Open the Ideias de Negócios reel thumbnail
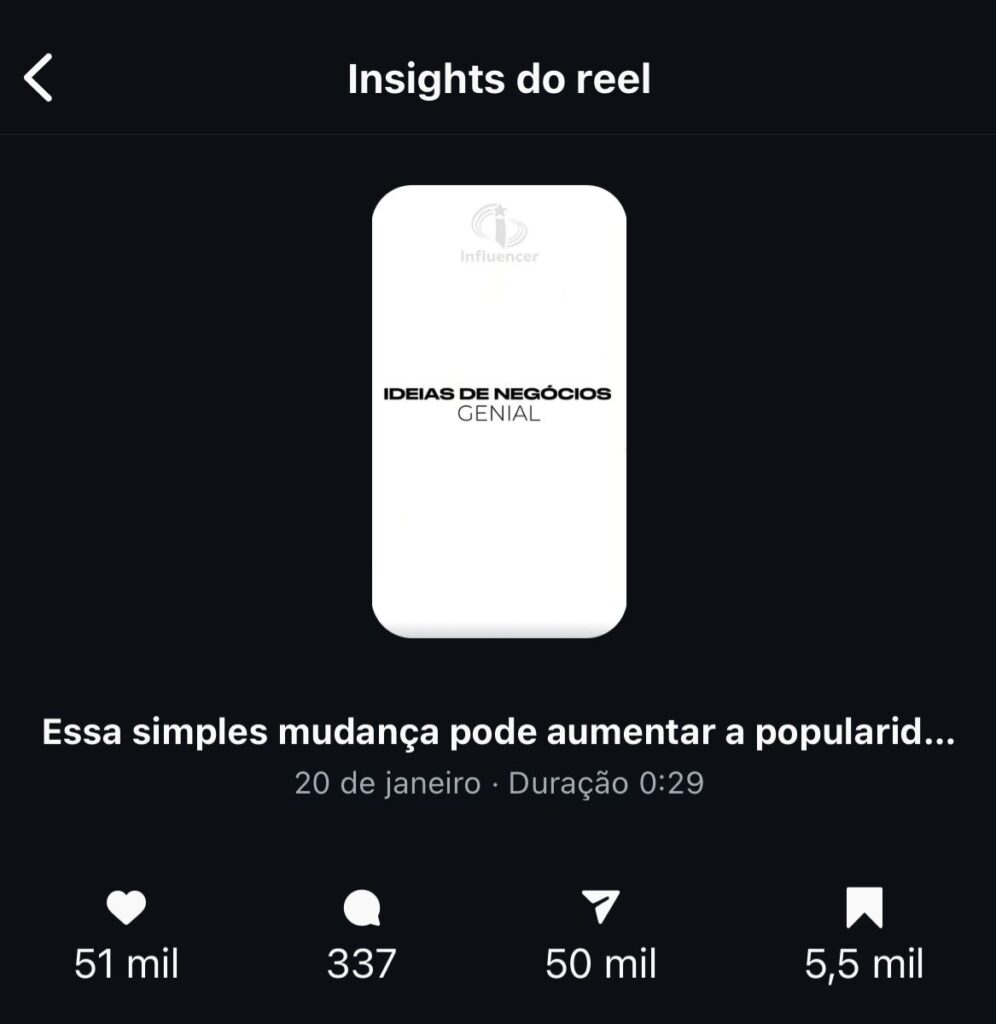The height and width of the screenshot is (1024, 996). click(498, 411)
